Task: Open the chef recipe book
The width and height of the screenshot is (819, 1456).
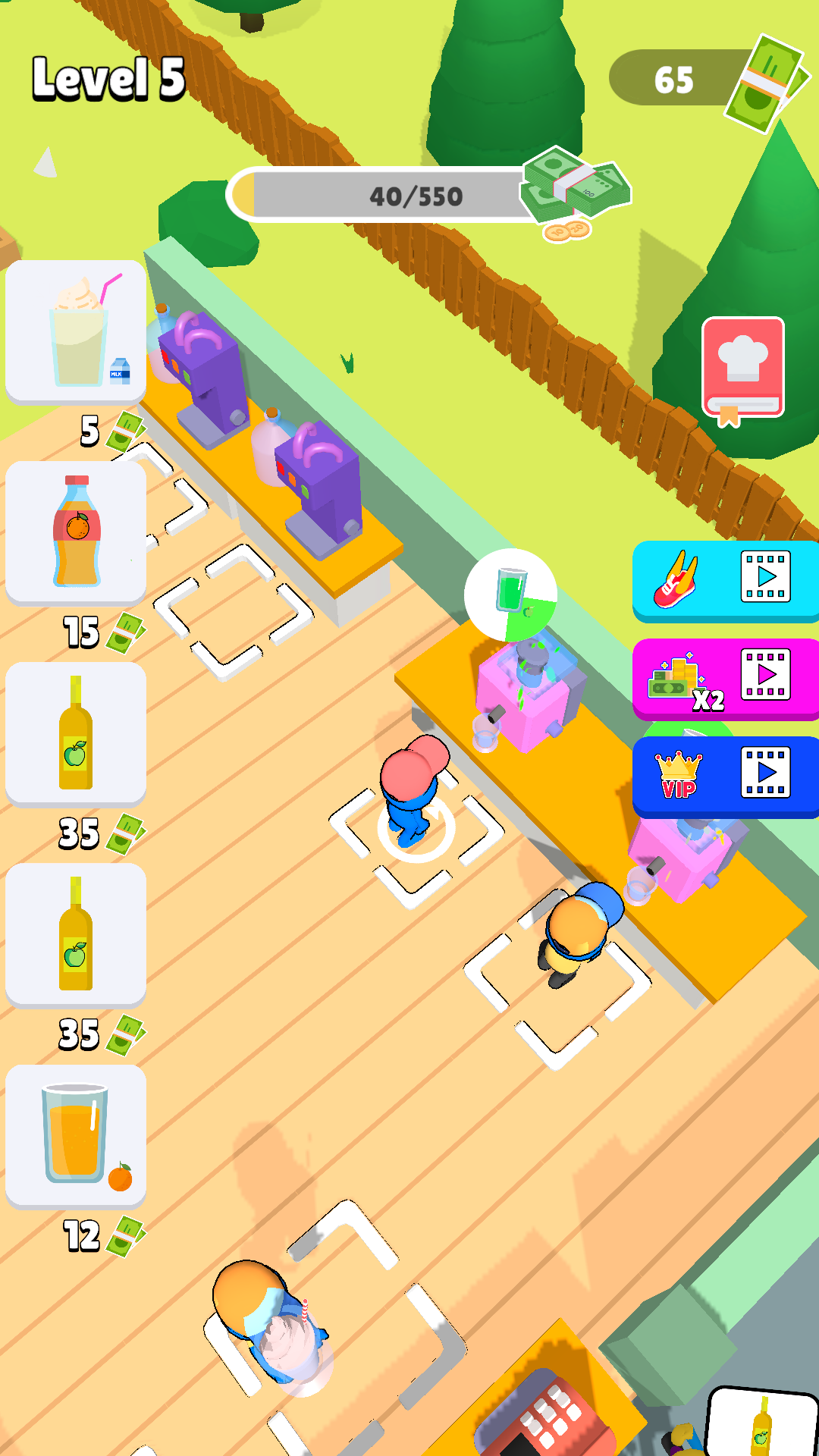Action: [x=742, y=369]
